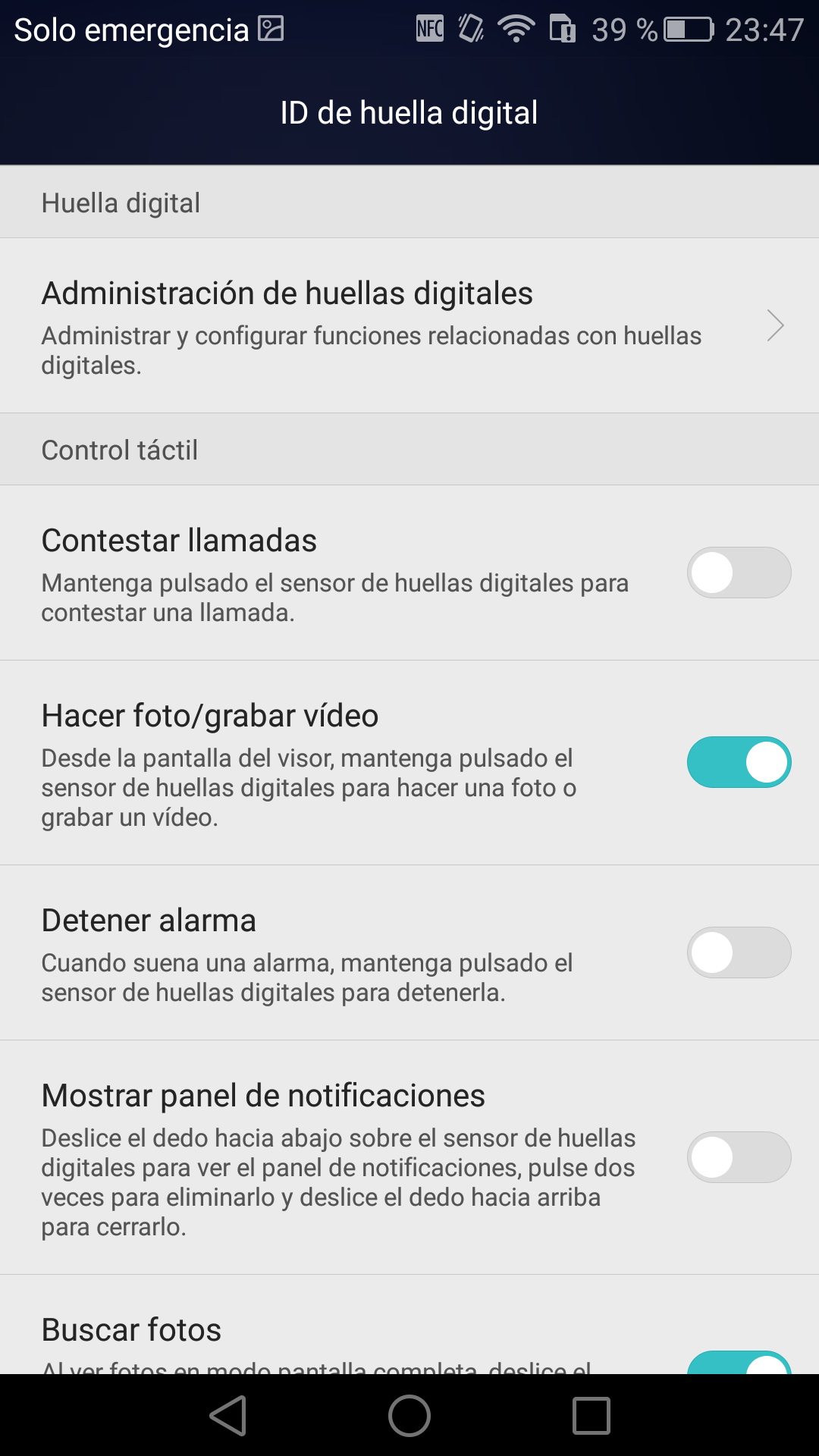
Task: Toggle off Buscar fotos switch
Action: pyautogui.click(x=739, y=1363)
